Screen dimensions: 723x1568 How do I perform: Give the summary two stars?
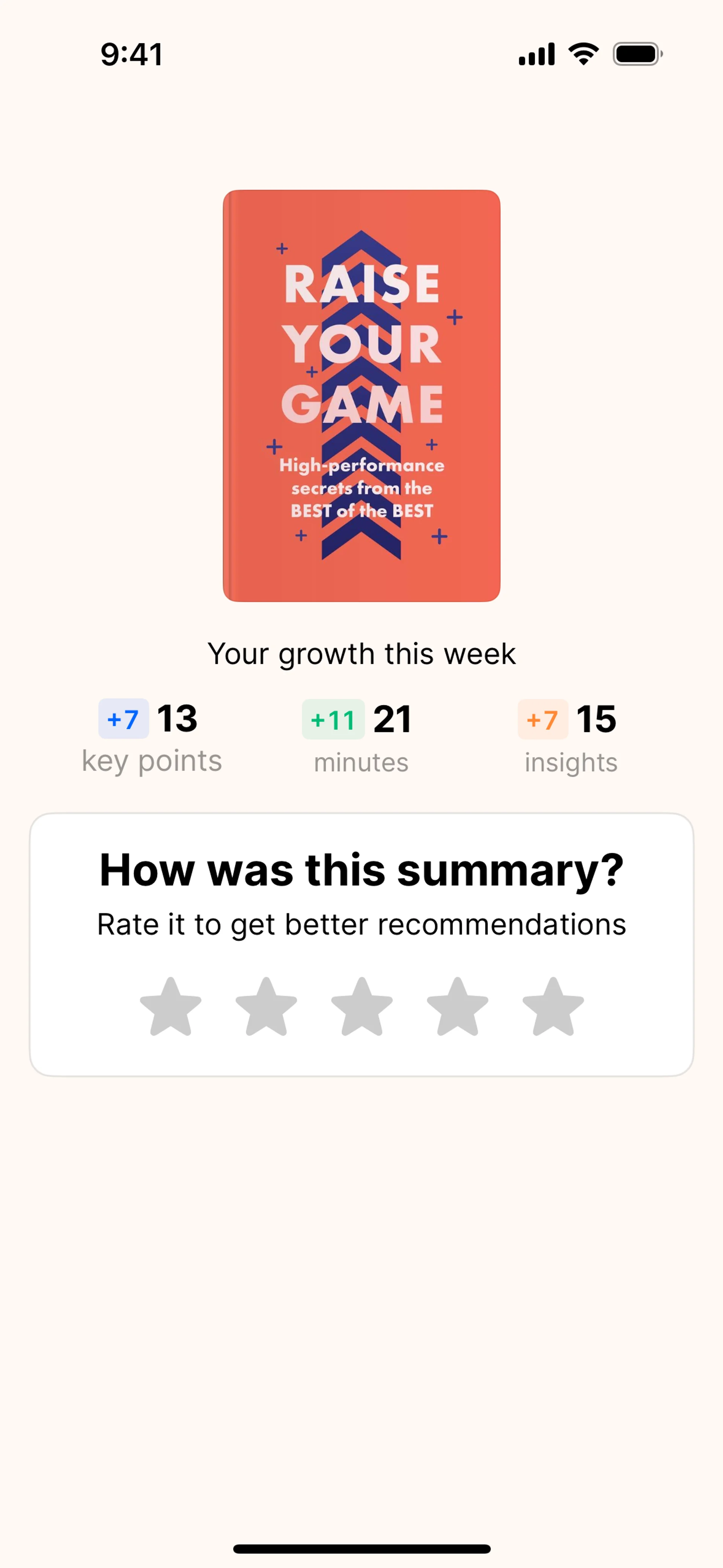pyautogui.click(x=266, y=1007)
